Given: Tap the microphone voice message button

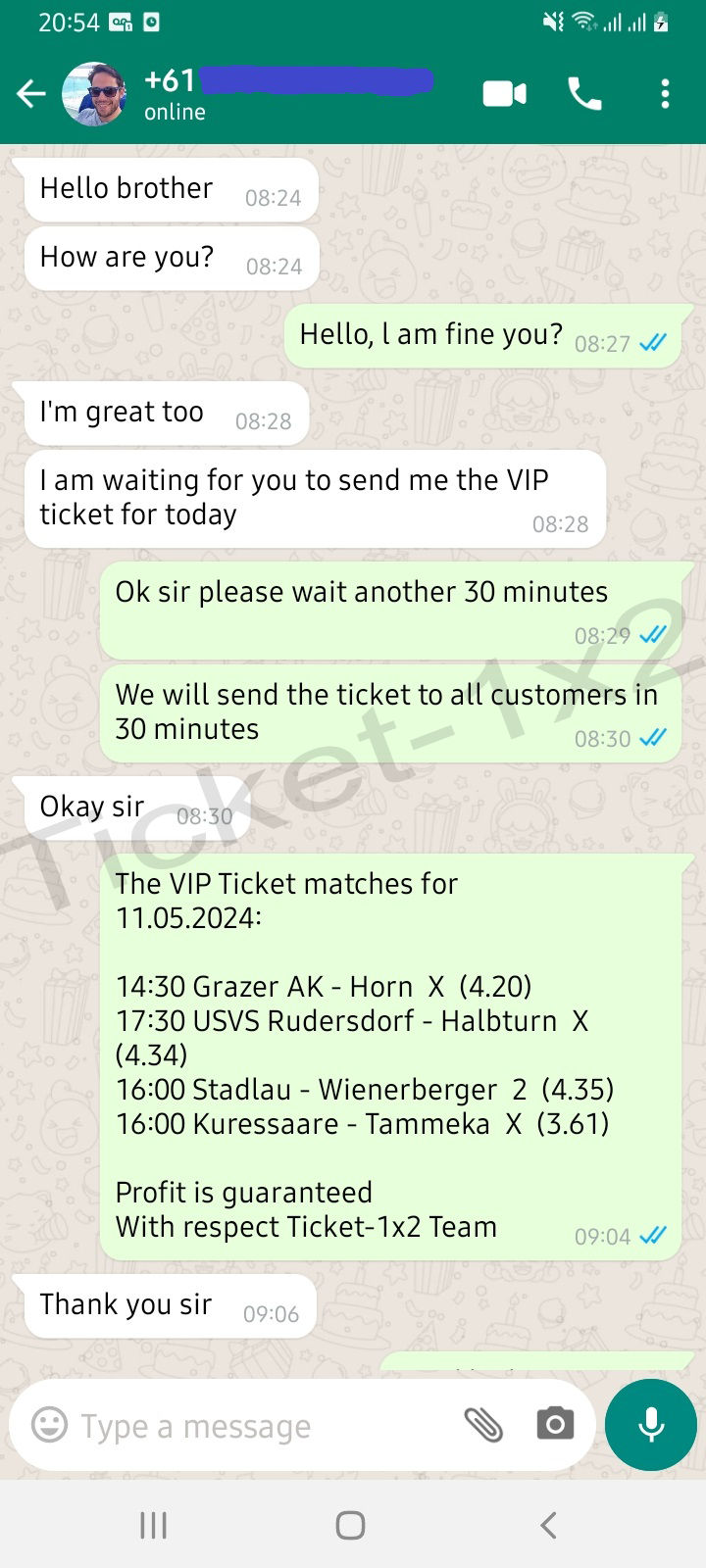Looking at the screenshot, I should point(651,1425).
